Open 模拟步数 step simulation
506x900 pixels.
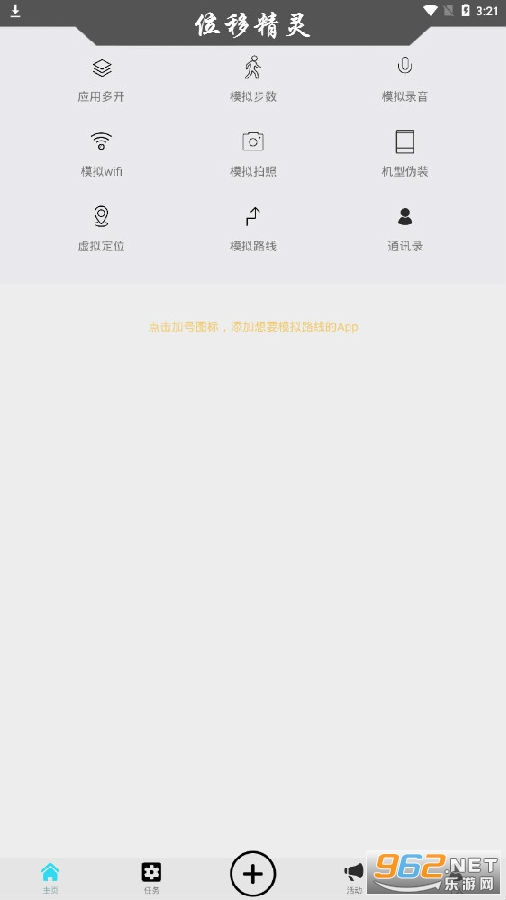(253, 80)
